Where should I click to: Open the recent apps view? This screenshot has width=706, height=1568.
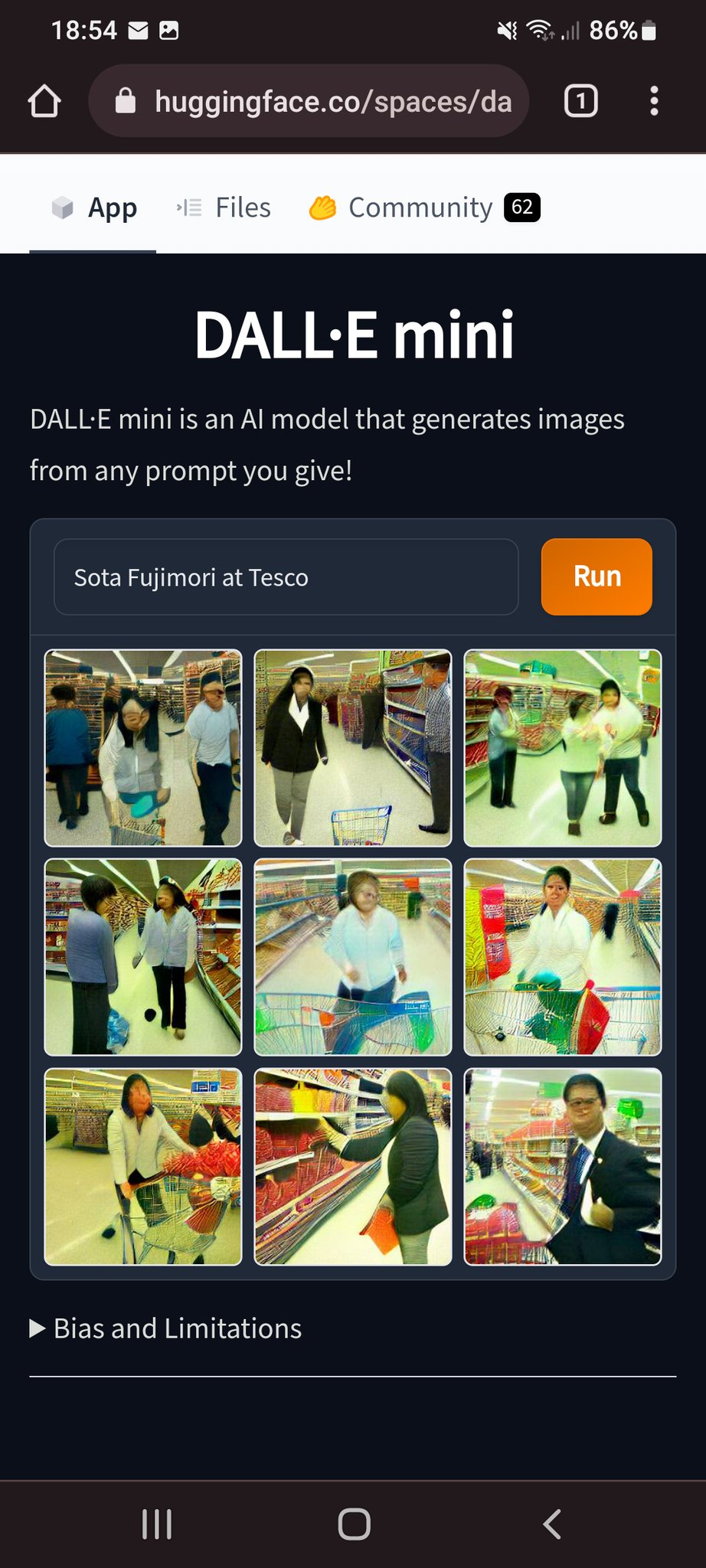157,1524
